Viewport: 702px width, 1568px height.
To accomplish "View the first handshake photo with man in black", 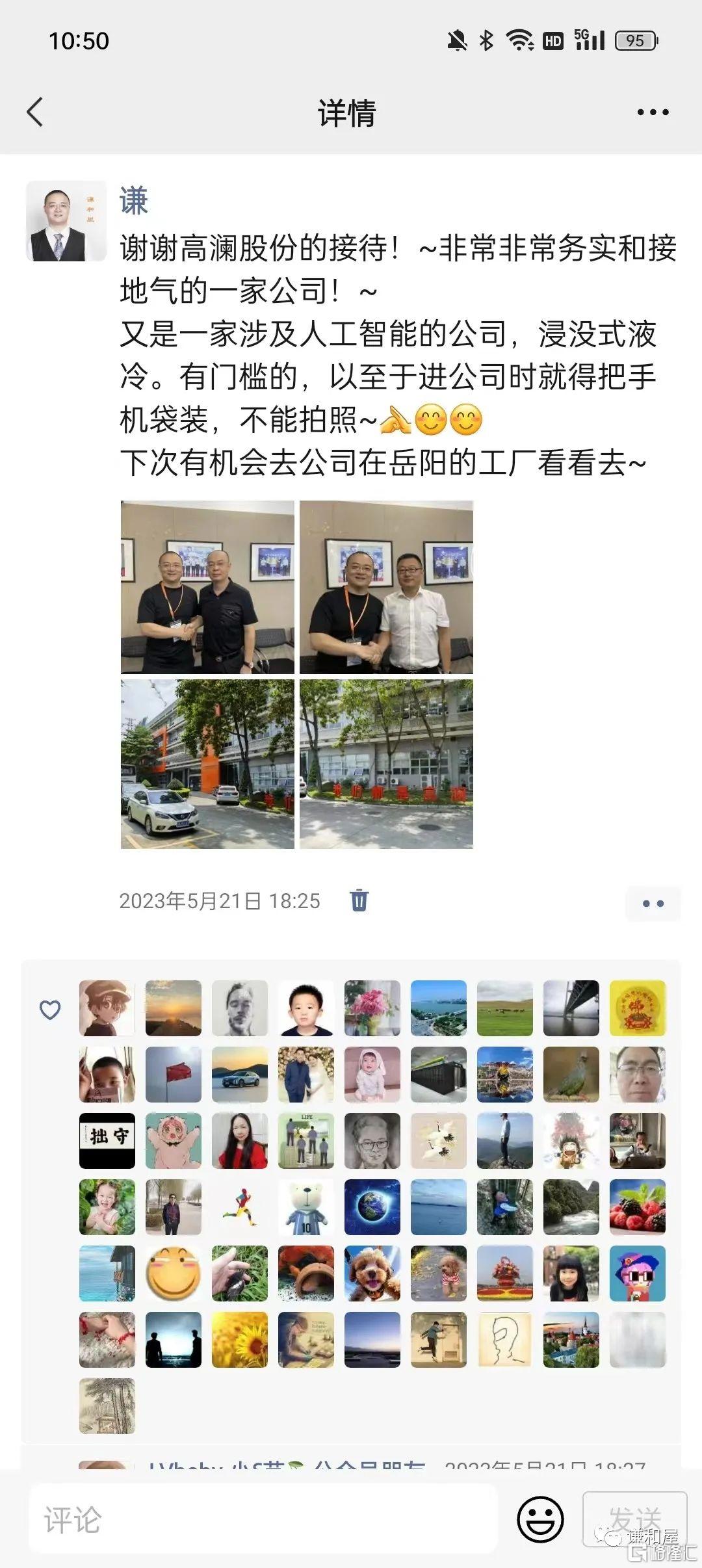I will coord(207,587).
